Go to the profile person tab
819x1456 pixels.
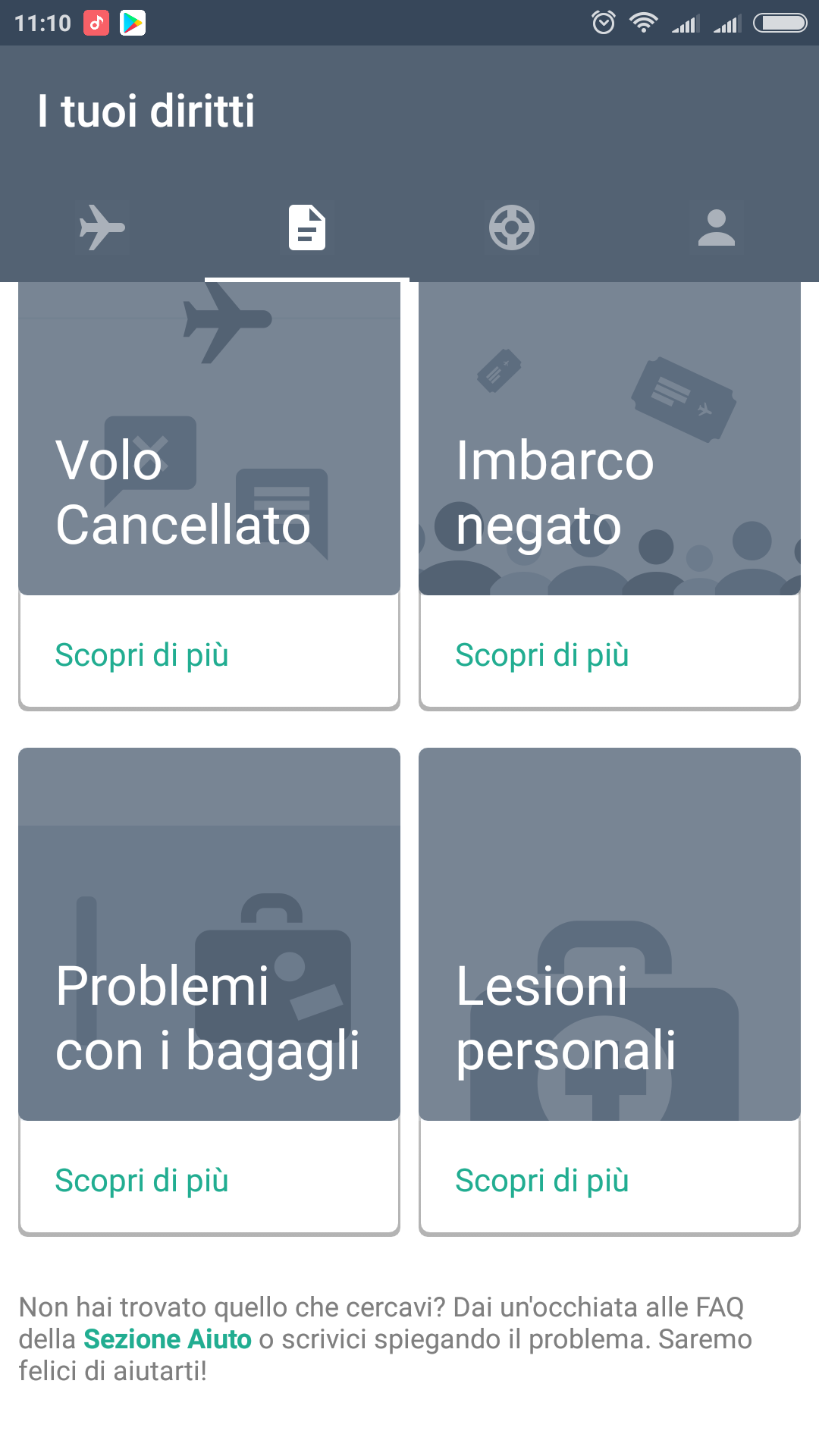coord(717,227)
